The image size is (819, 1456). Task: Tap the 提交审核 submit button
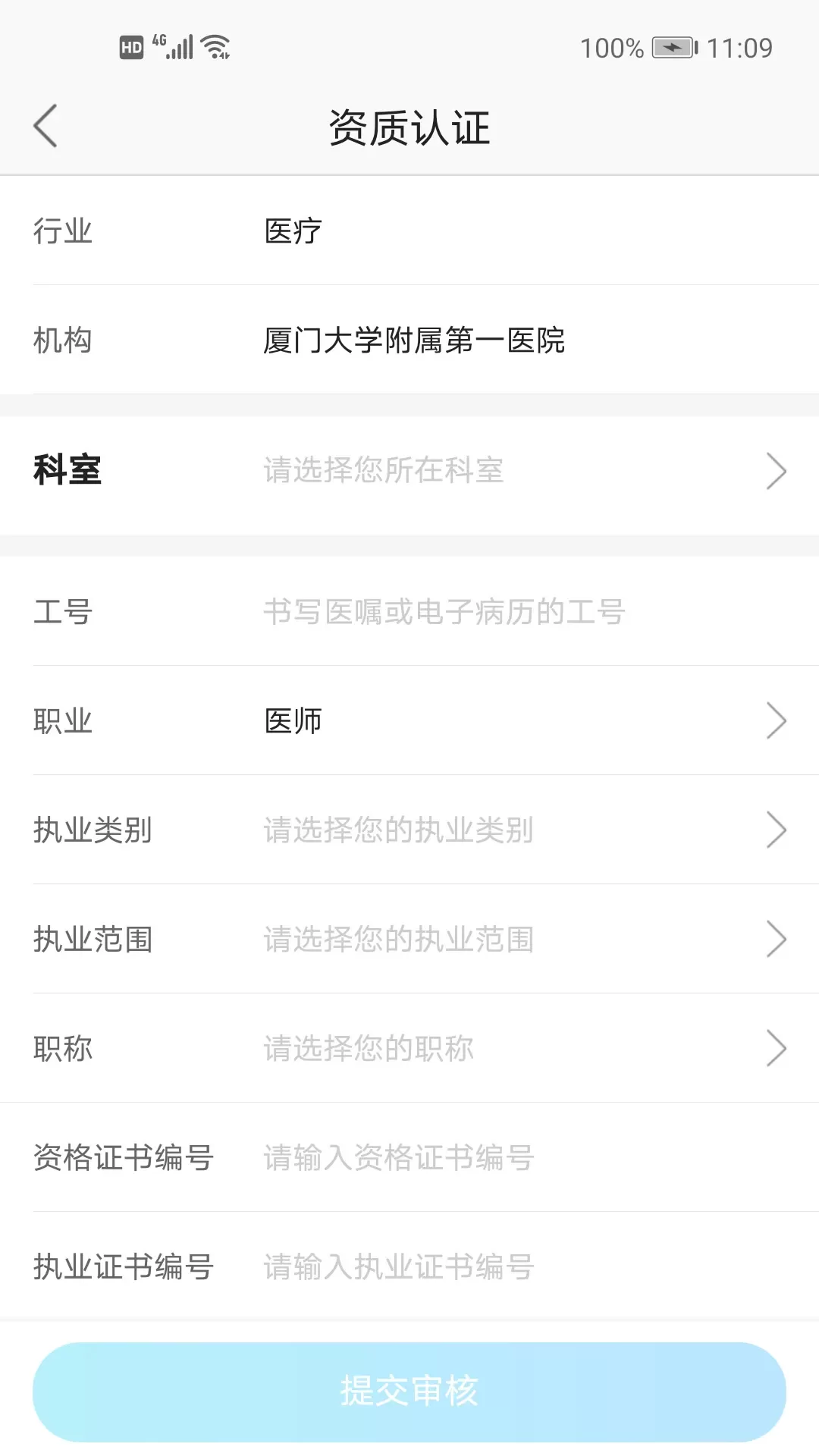pos(409,1392)
